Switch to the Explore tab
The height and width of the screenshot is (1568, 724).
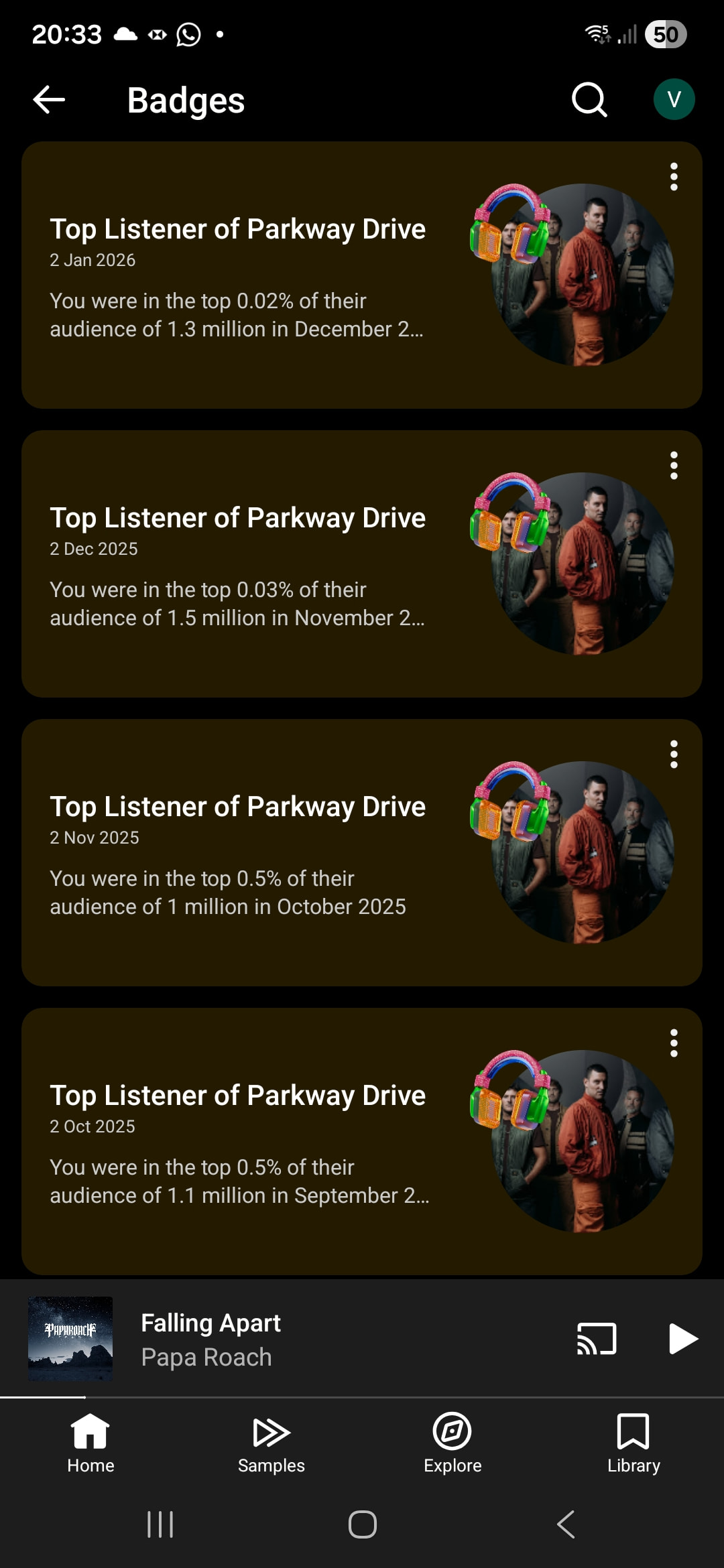(x=452, y=1443)
